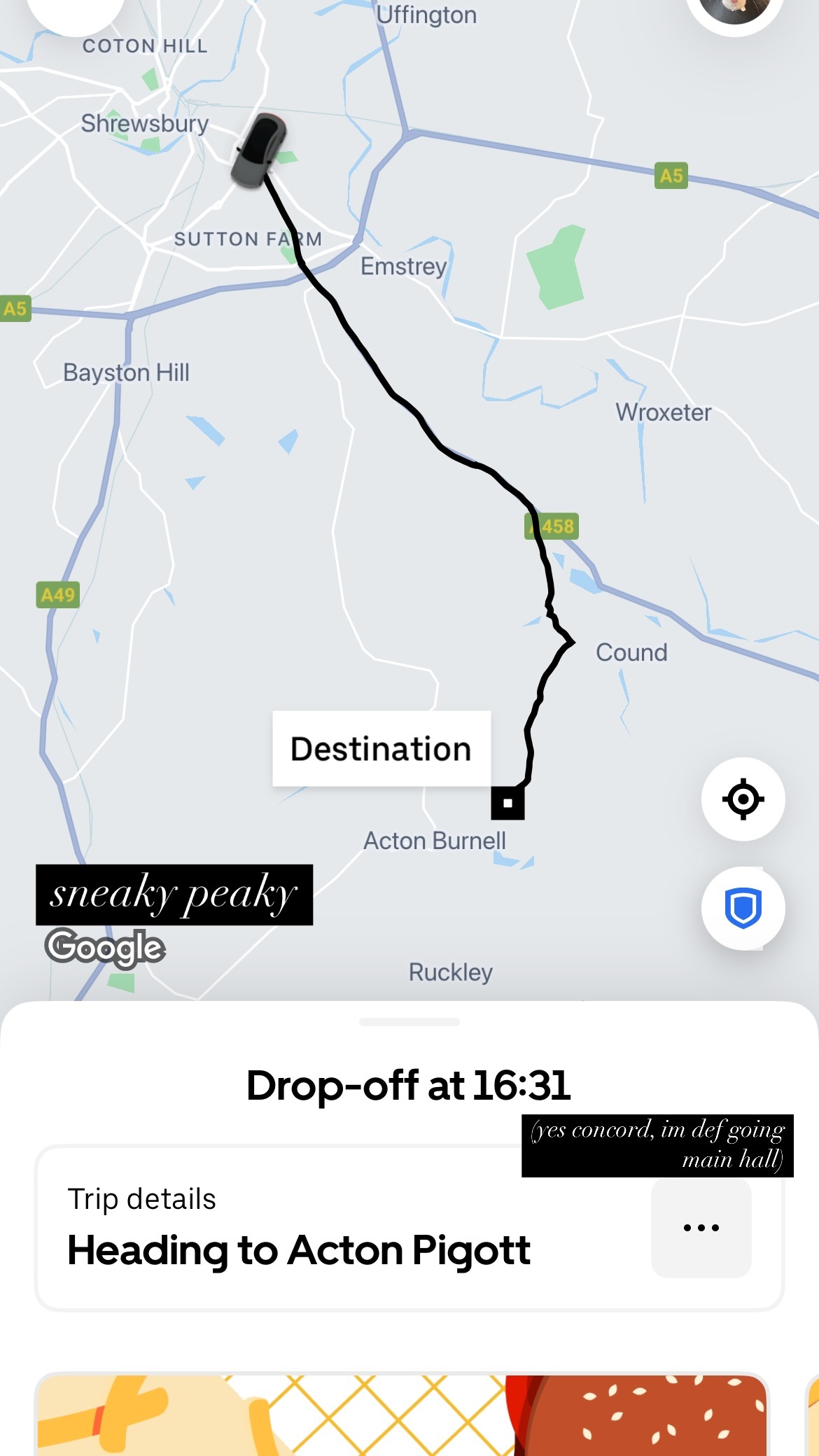Open the safety shield toolkit

coord(743,908)
